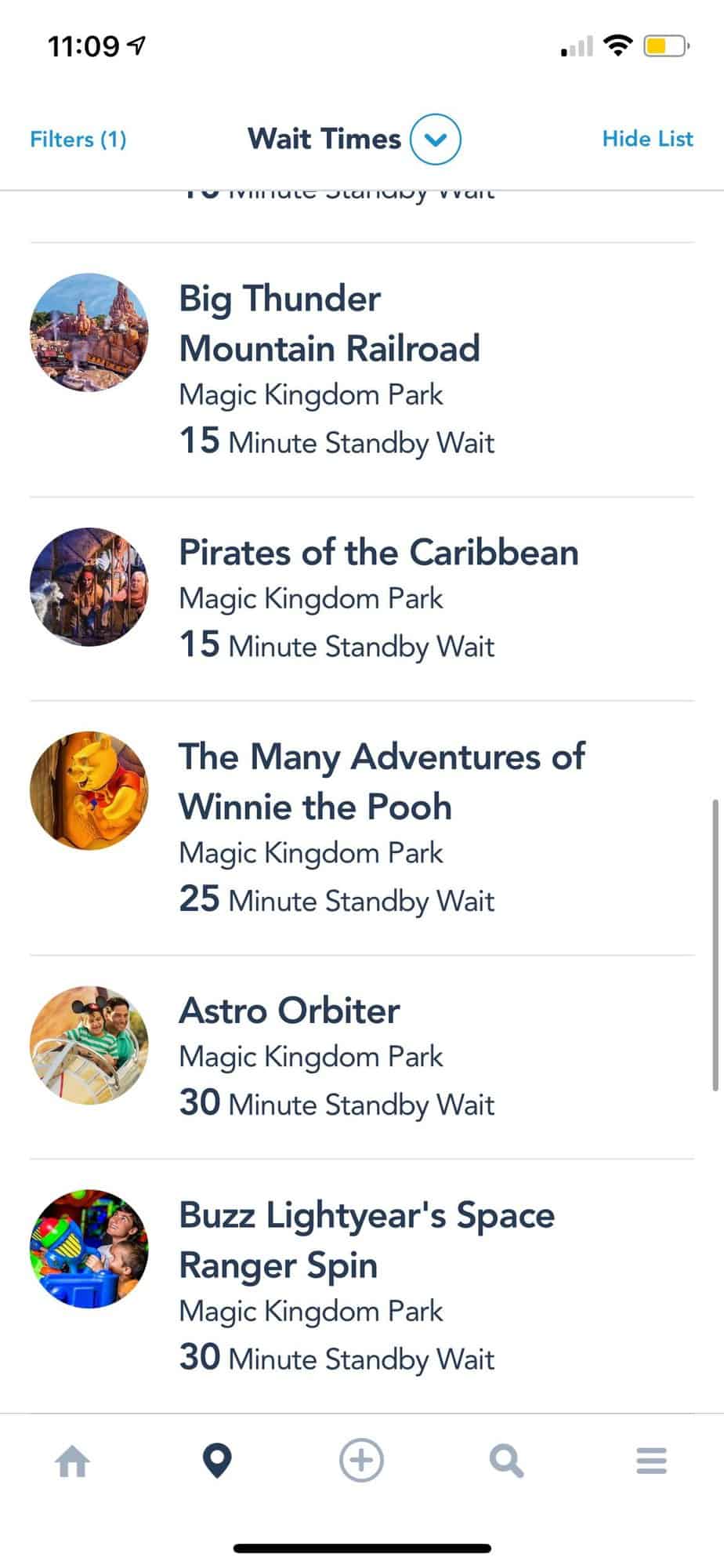Screen dimensions: 724x1568
Task: Open the Filters (1) options
Action: [x=78, y=140]
